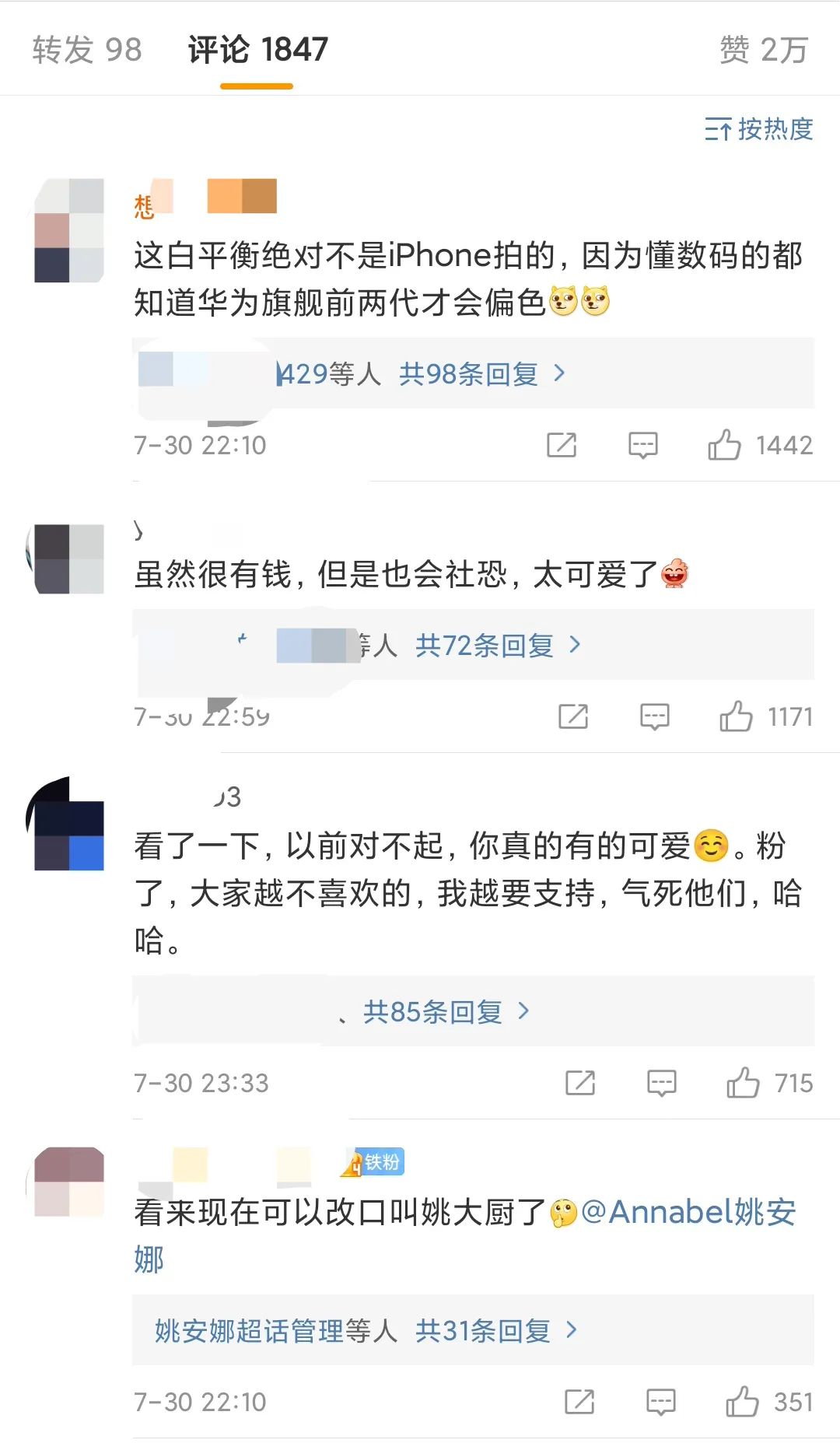
Task: Open the avatar of the 姚大厨 commenter
Action: tap(69, 1182)
